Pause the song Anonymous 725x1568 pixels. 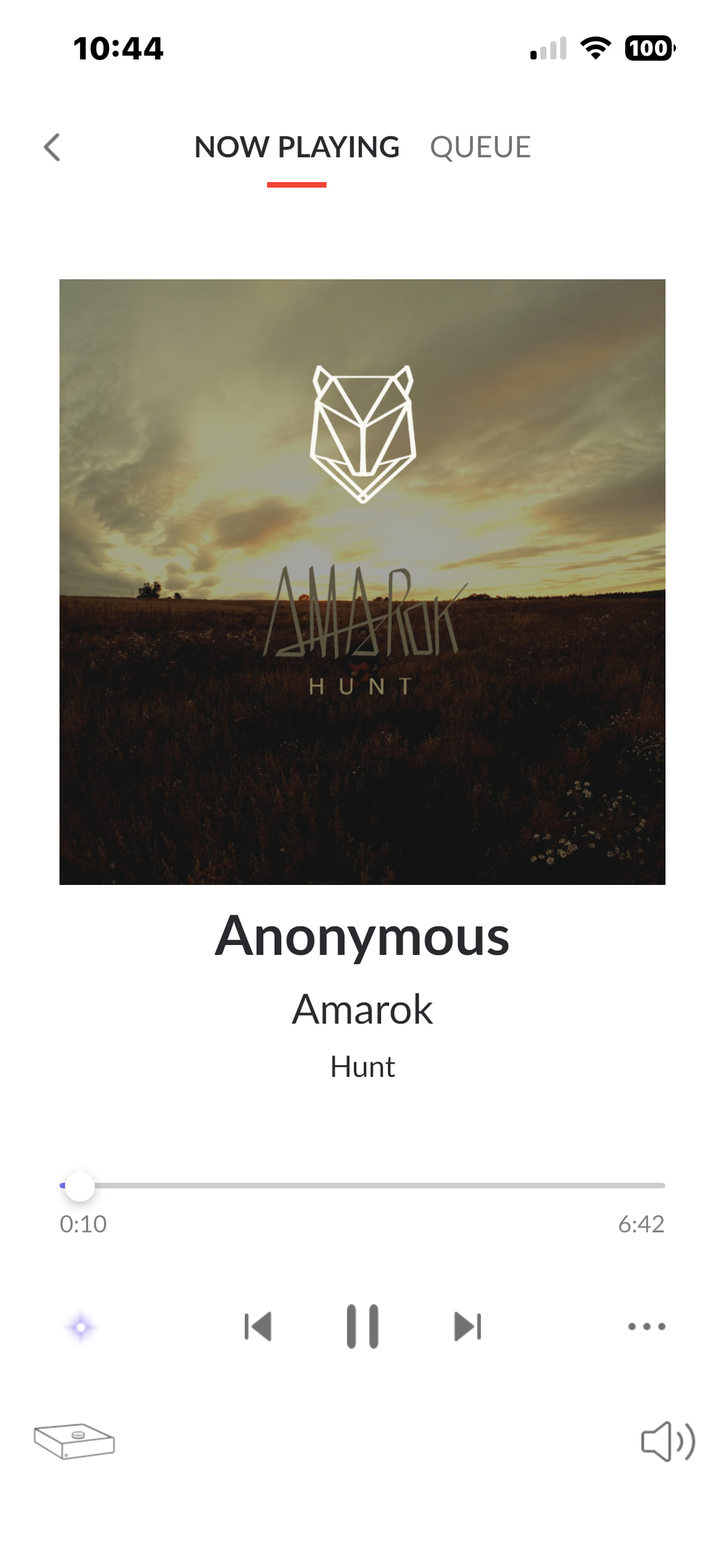pyautogui.click(x=362, y=1326)
